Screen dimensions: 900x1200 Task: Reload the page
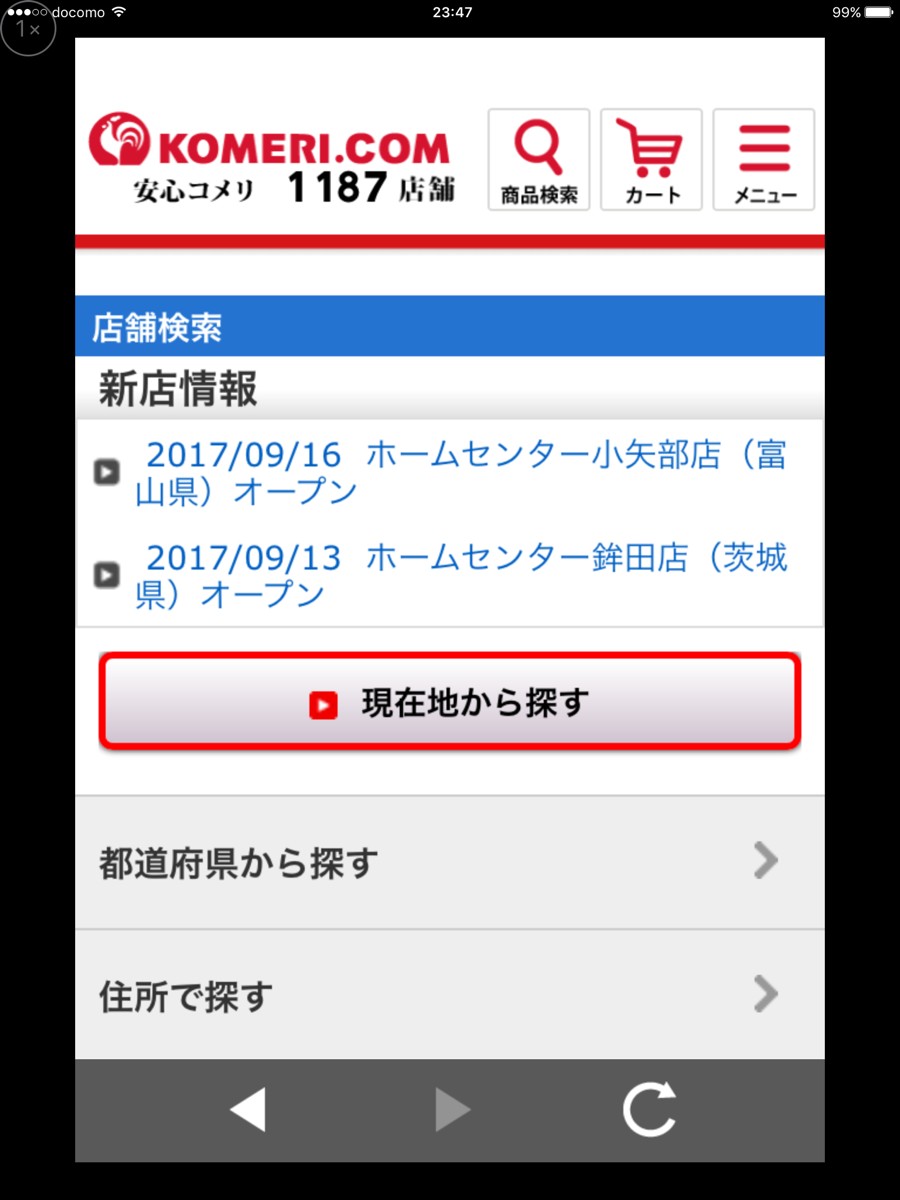(649, 1110)
